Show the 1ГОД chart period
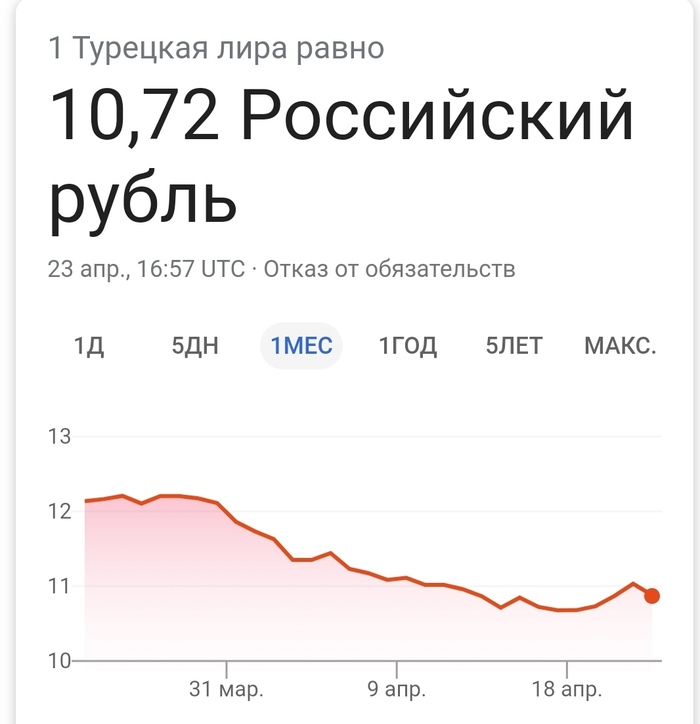700x724 pixels. [x=408, y=346]
